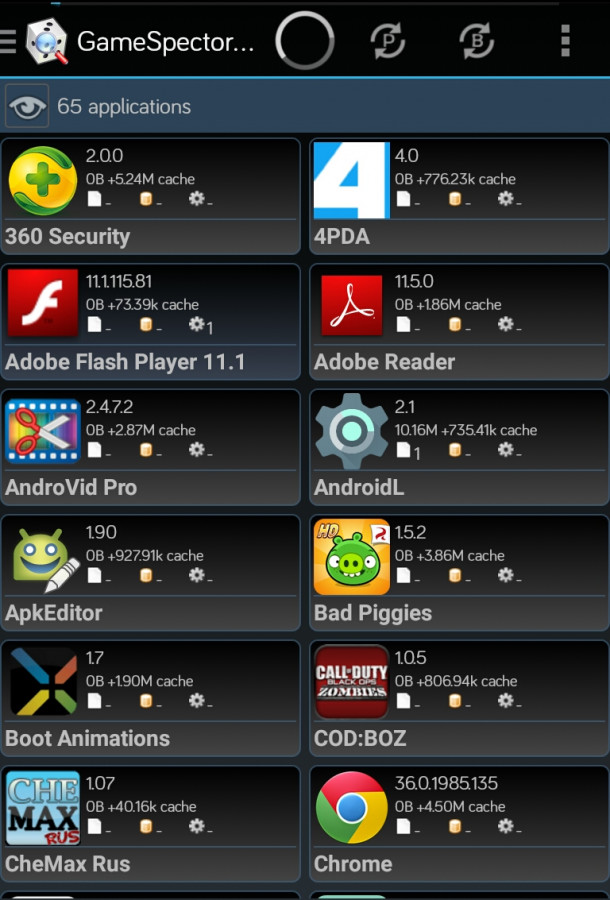Open the CheMax Rus entry
This screenshot has width=610, height=900.
click(150, 824)
